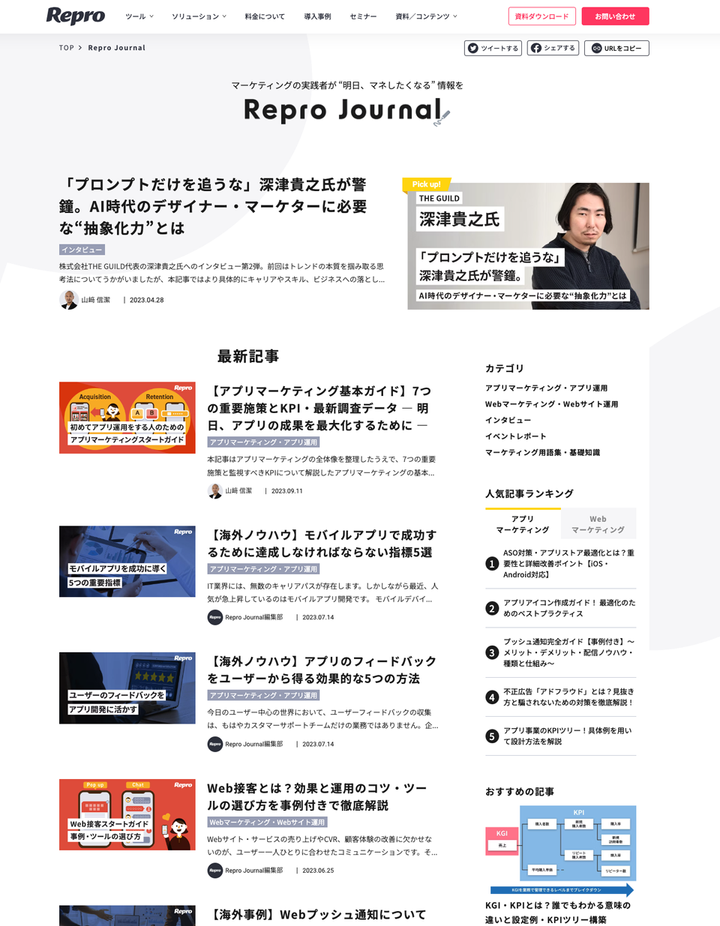The width and height of the screenshot is (720, 926).
Task: Open the top-ranked ASO対策 article
Action: pyautogui.click(x=568, y=563)
